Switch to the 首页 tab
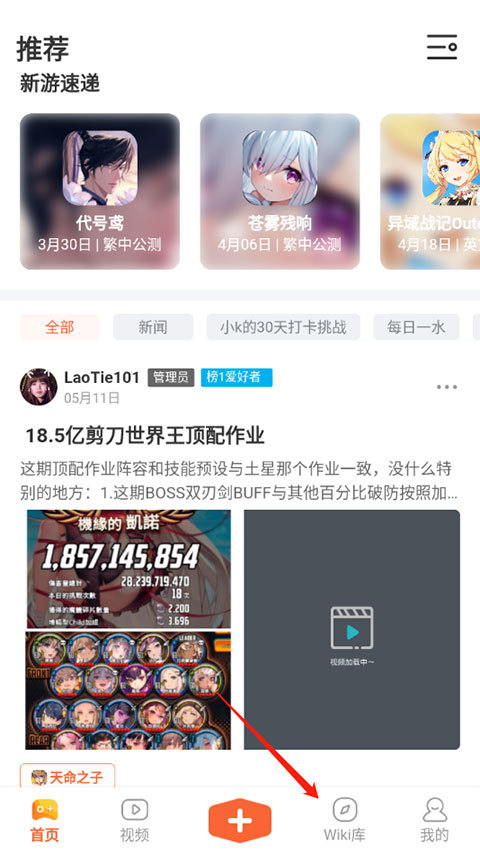This screenshot has width=480, height=854. (x=45, y=821)
